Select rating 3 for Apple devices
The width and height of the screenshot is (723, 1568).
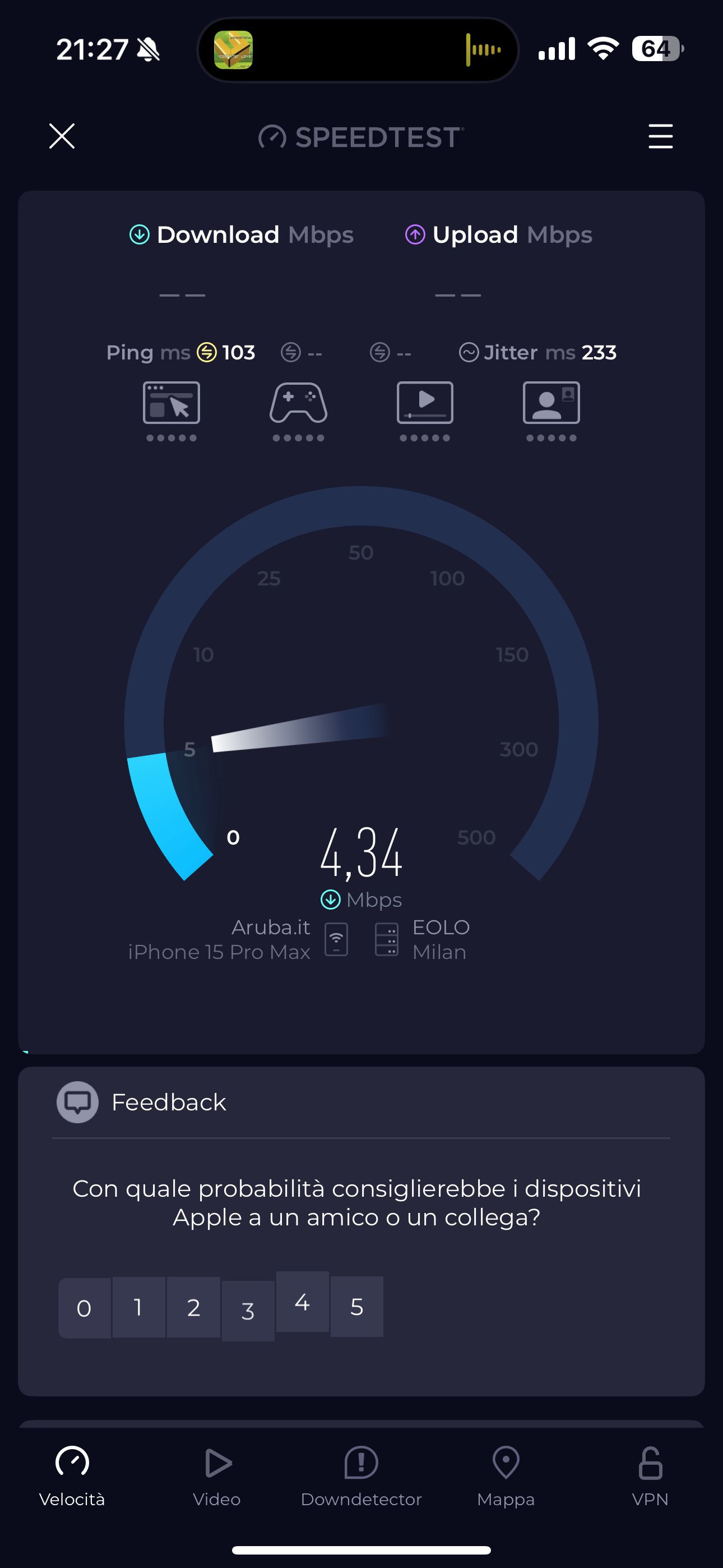[x=248, y=1311]
